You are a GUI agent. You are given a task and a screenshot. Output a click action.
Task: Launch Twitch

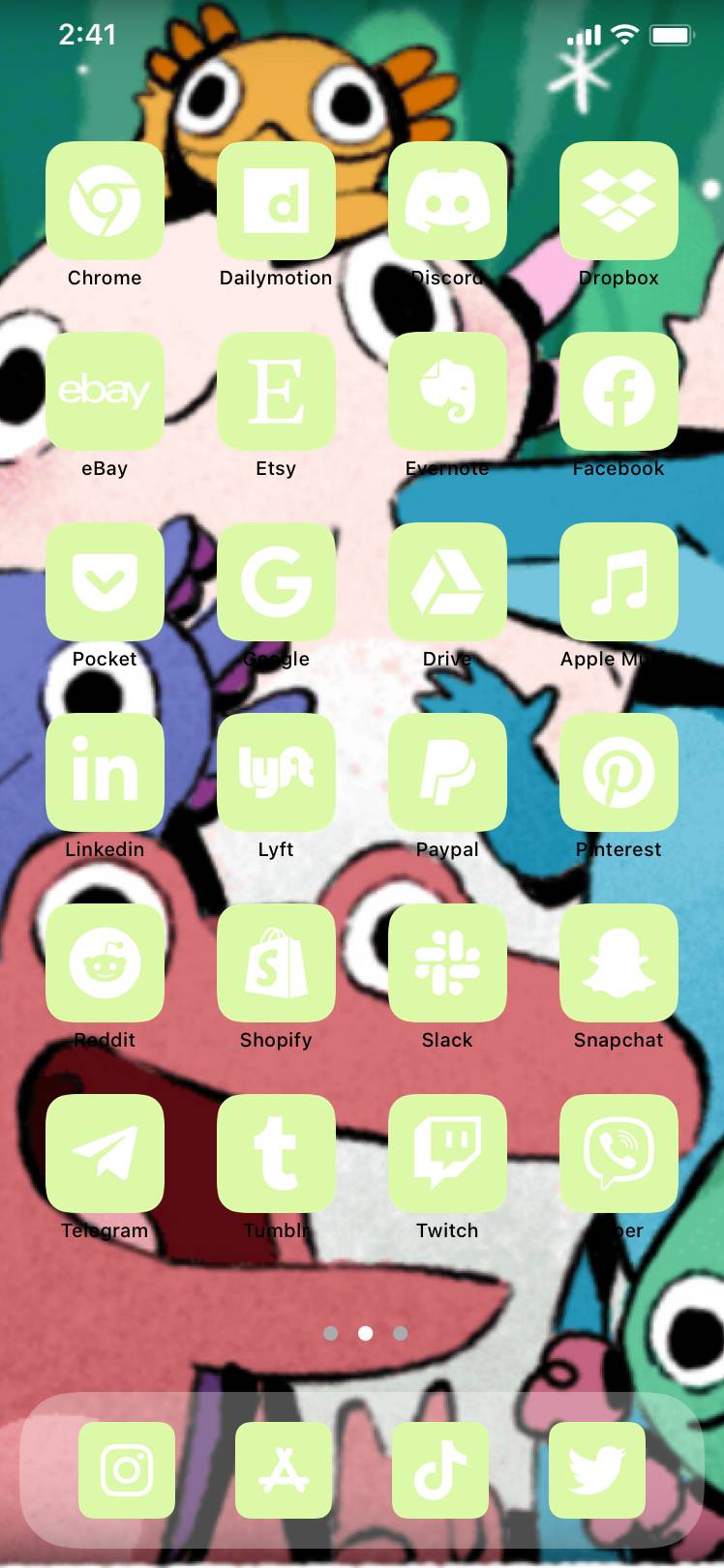pos(447,1154)
